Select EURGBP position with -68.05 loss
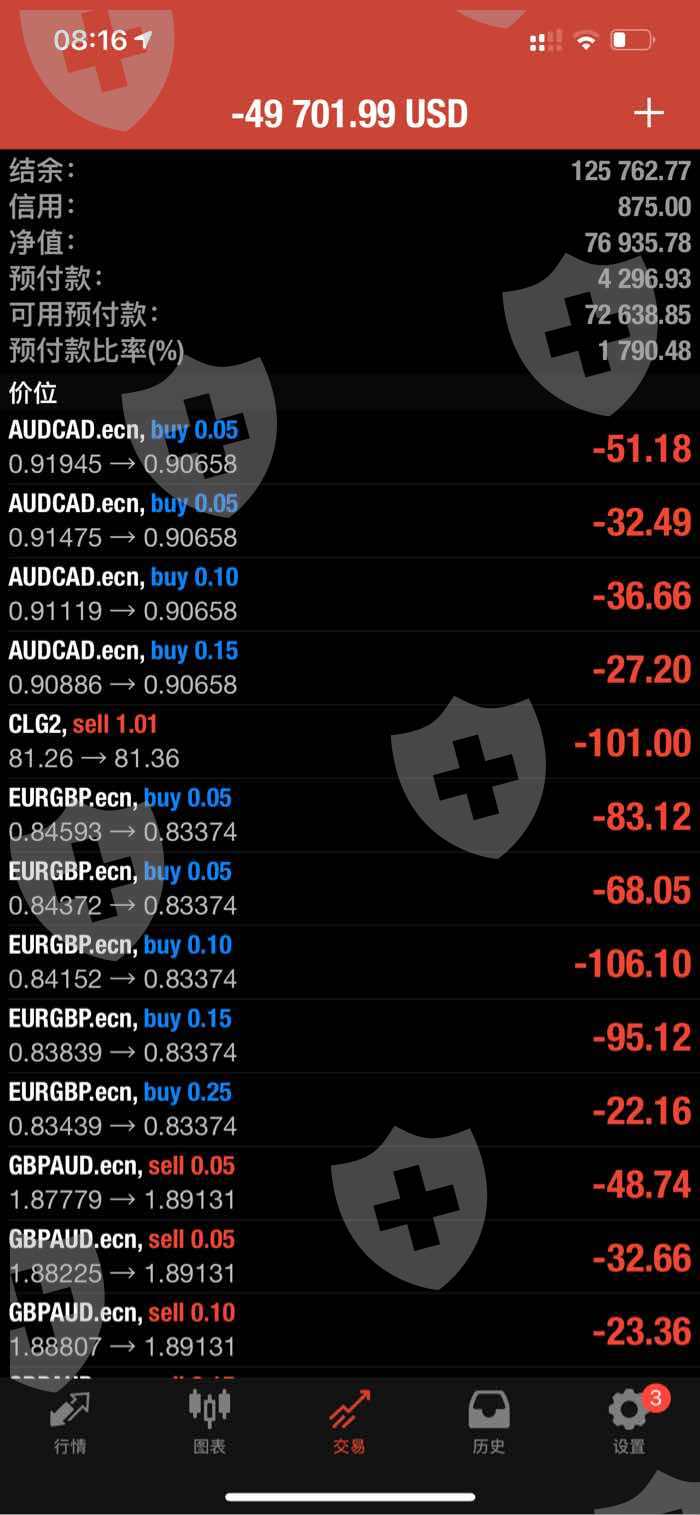Image resolution: width=700 pixels, height=1515 pixels. 350,889
